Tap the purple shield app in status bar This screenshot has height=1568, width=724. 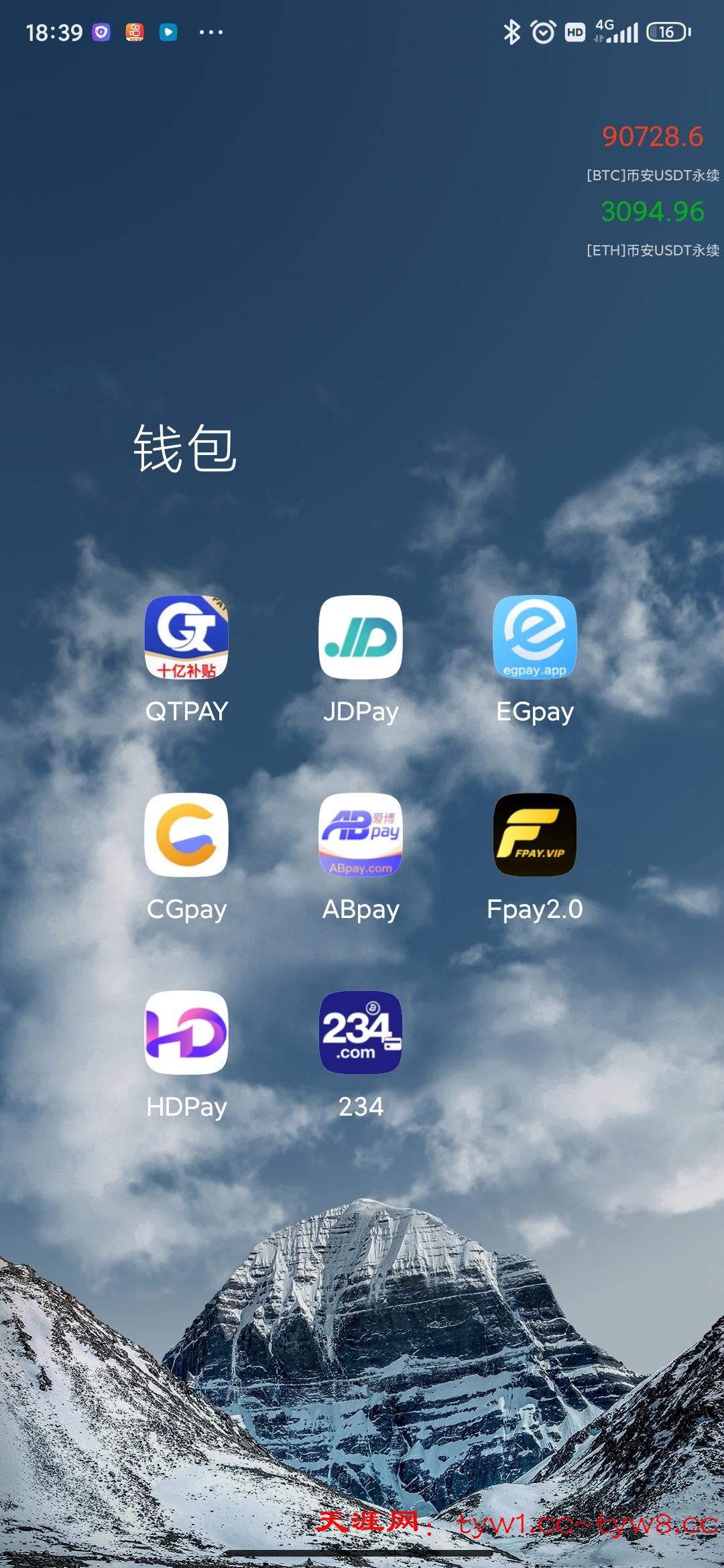coord(101,31)
